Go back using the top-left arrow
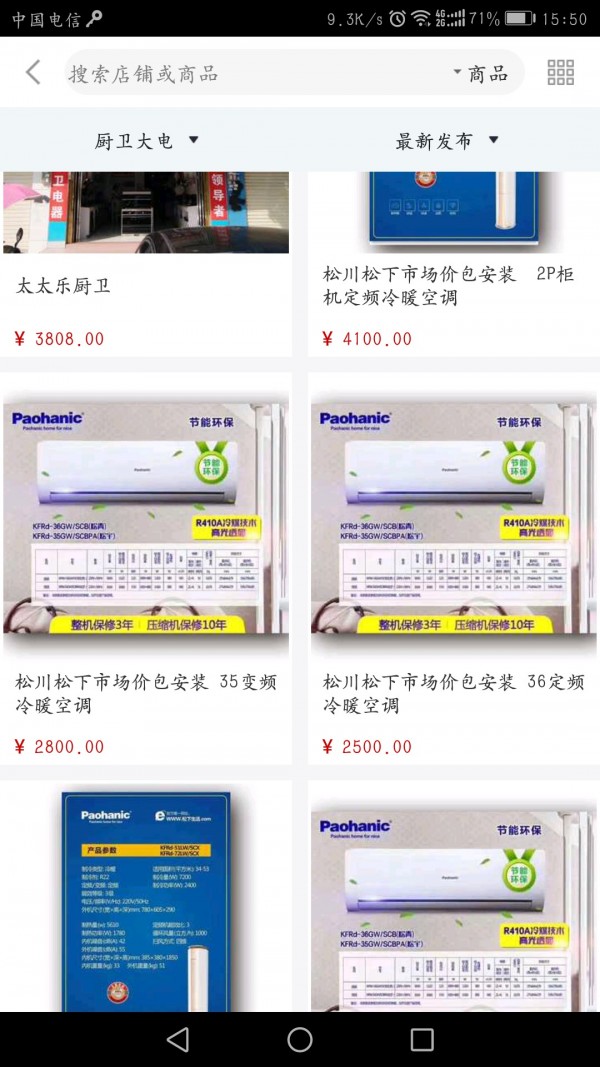 point(33,72)
